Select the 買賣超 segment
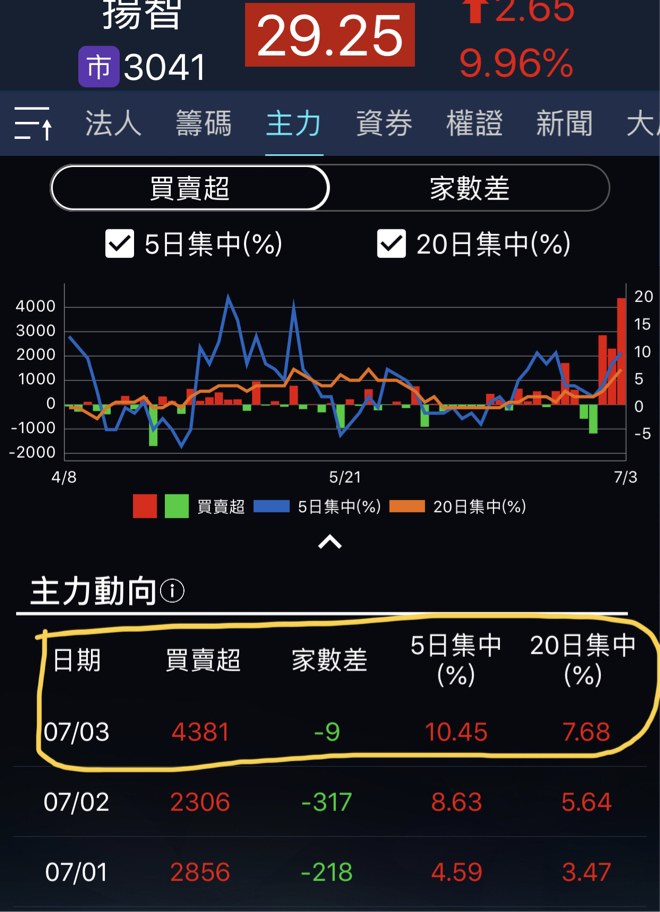 [190, 188]
